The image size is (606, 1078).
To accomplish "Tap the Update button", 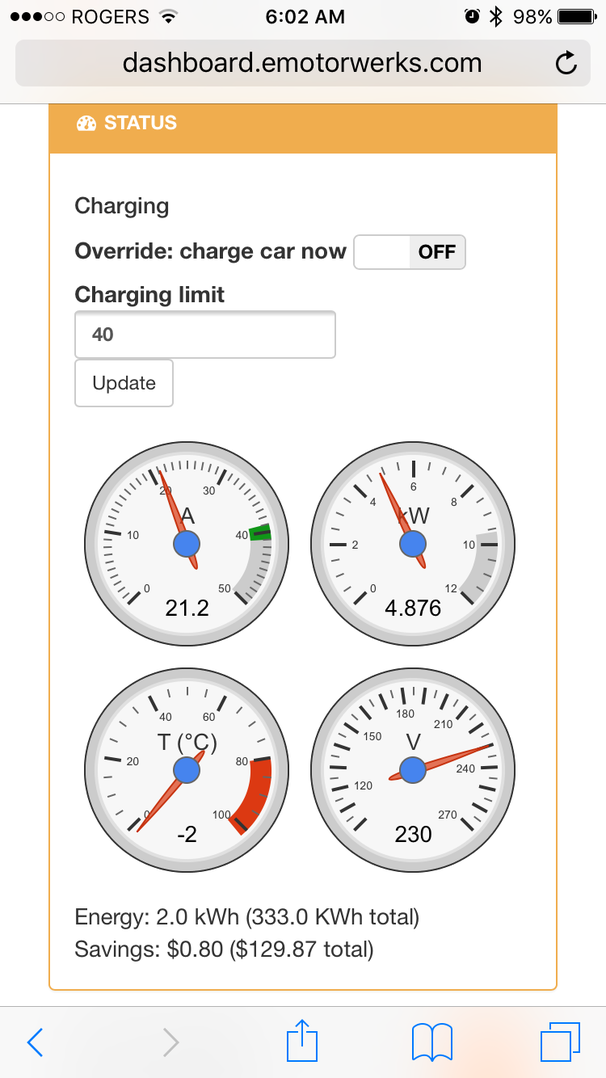I will point(124,383).
